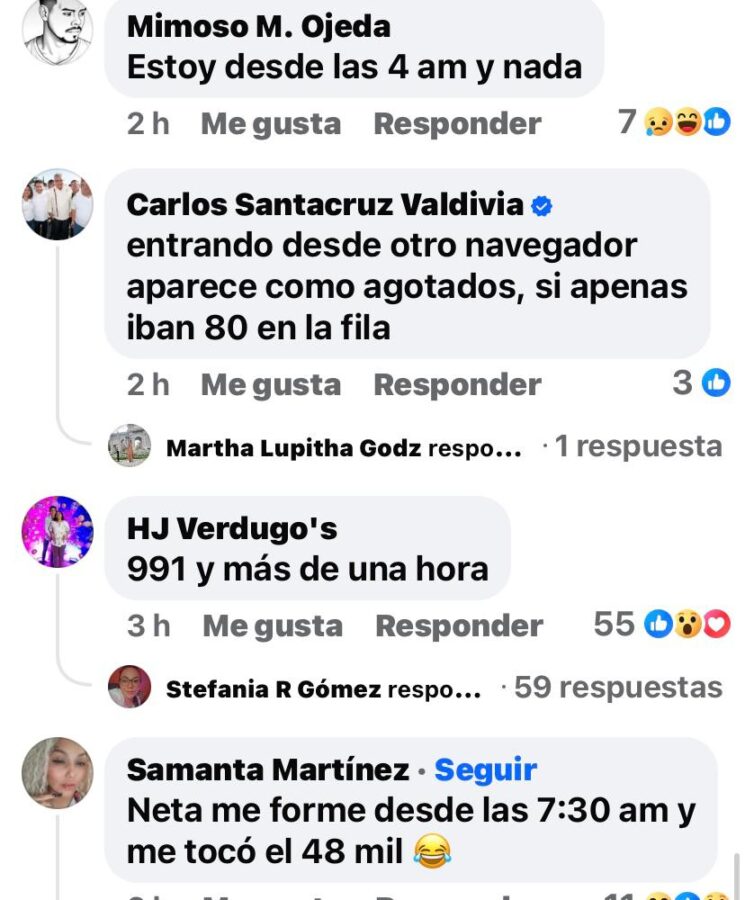Like Mimoso M. Ojeda's comment
Screen dimensions: 745x900
coord(270,124)
